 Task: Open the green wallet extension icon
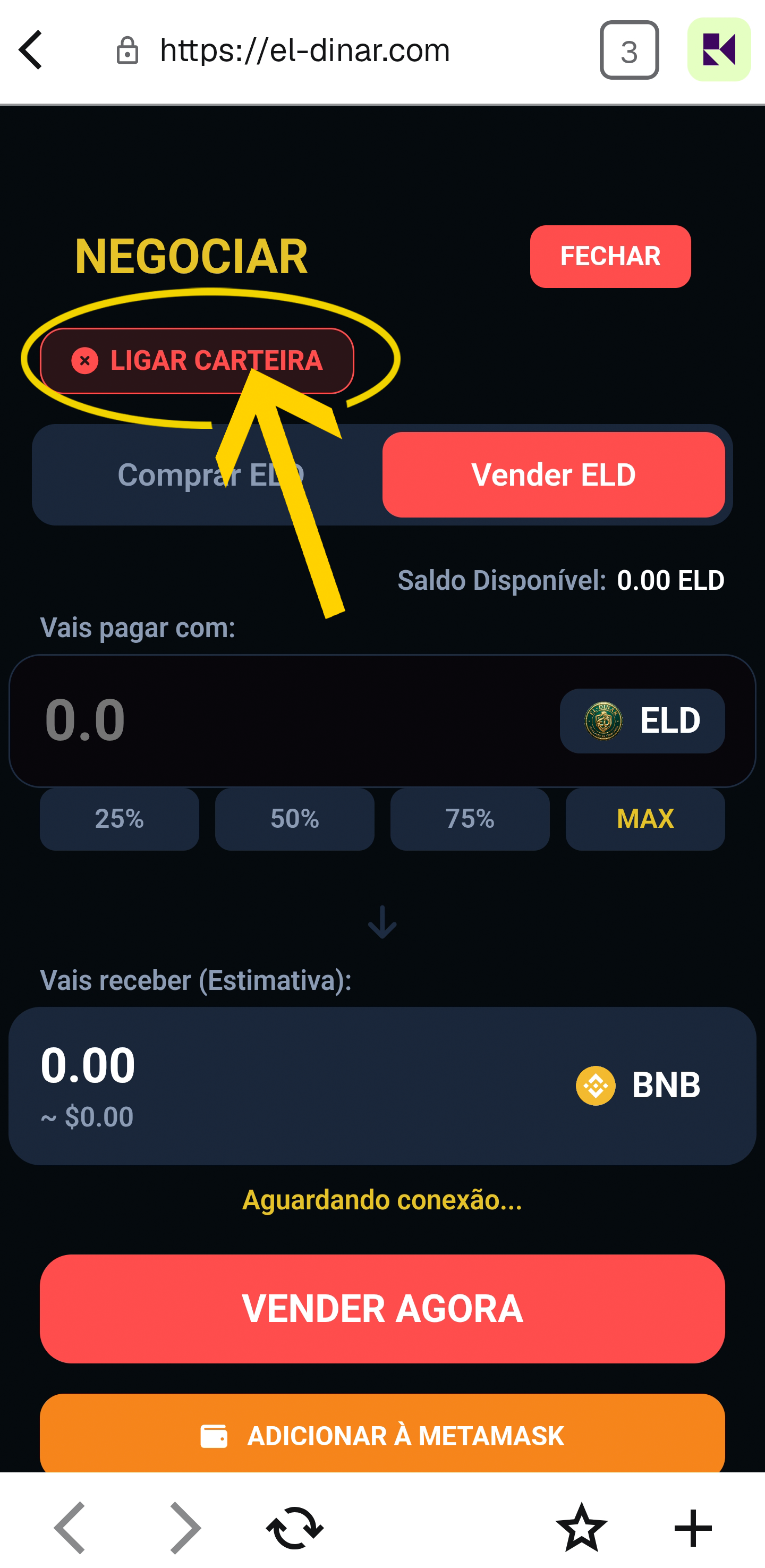pyautogui.click(x=719, y=50)
